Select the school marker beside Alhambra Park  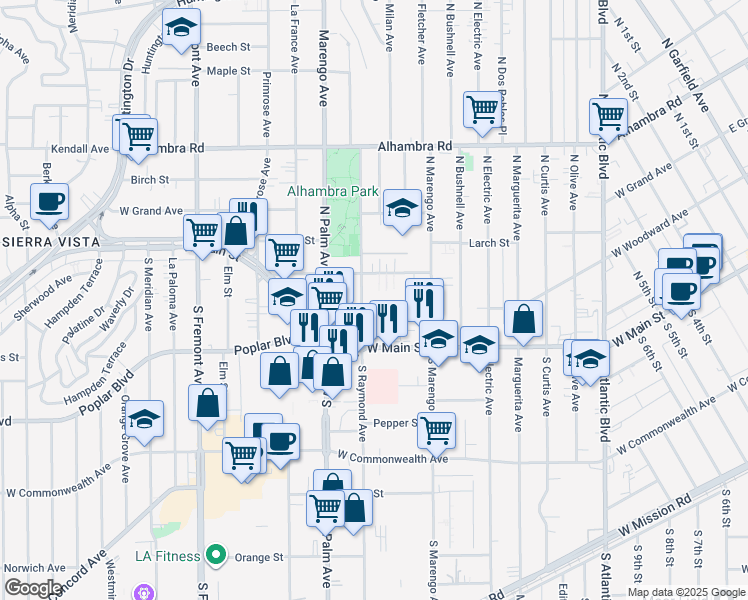click(x=402, y=208)
